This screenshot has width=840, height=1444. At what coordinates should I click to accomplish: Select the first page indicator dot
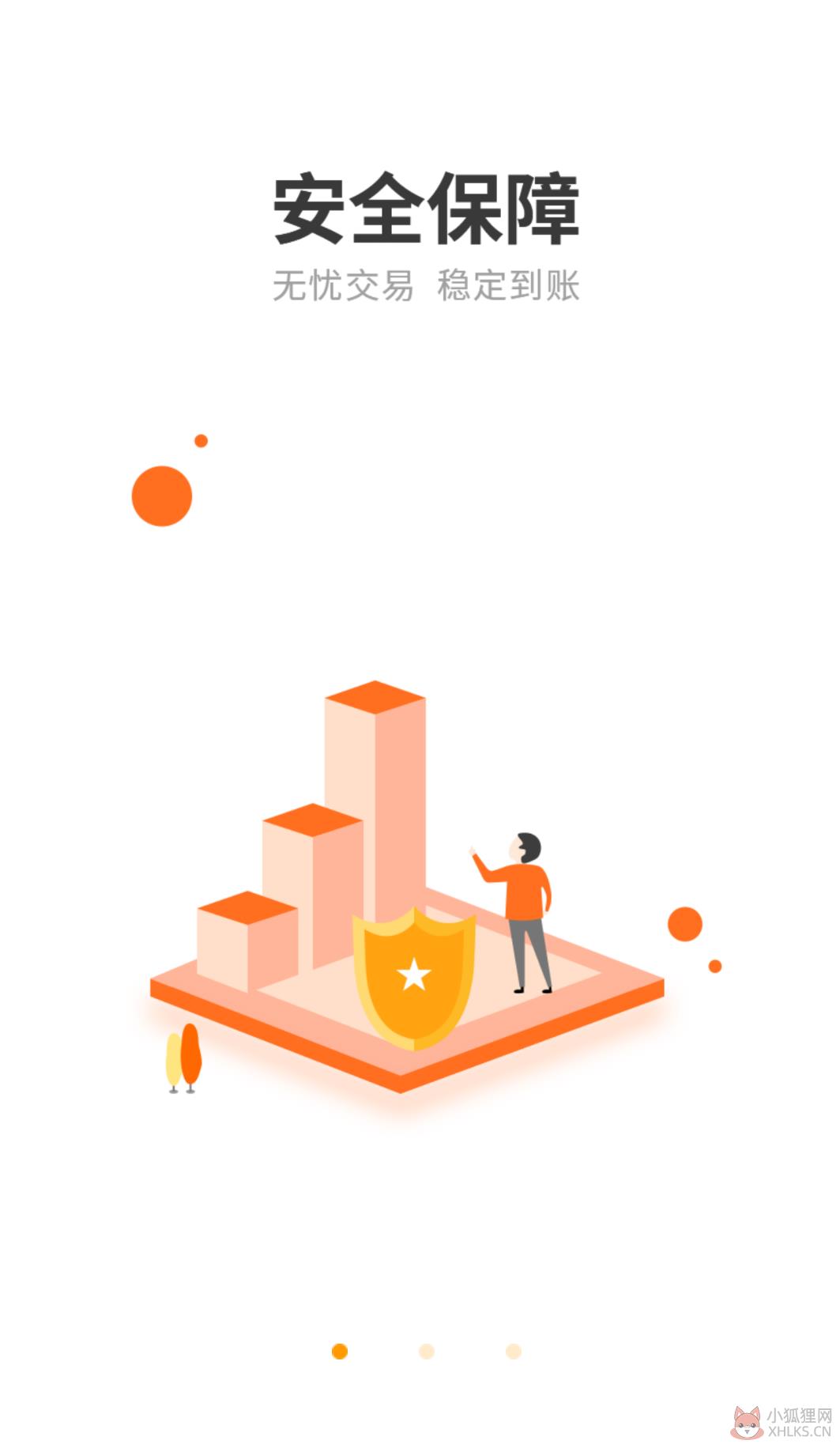(x=340, y=1352)
